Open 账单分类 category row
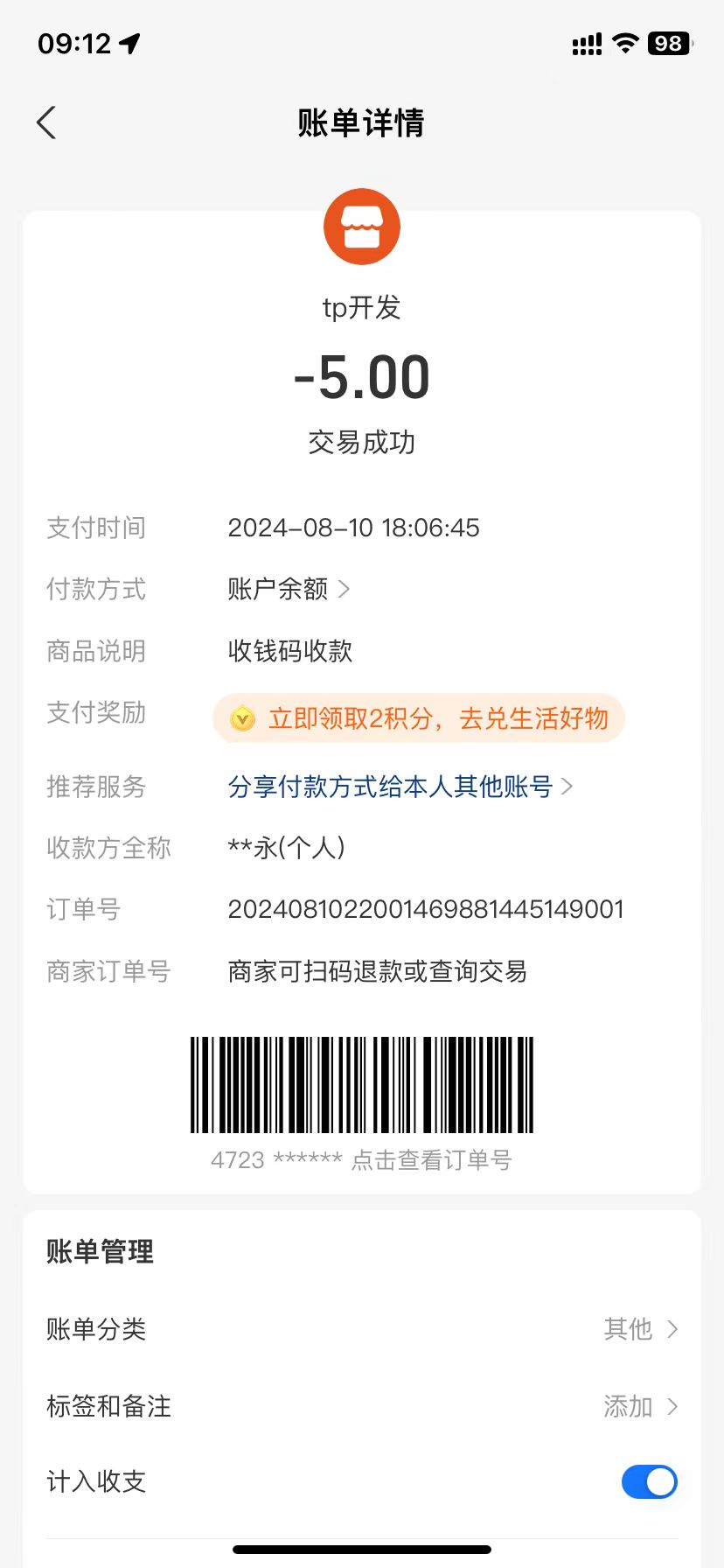The width and height of the screenshot is (724, 1568). (362, 1329)
